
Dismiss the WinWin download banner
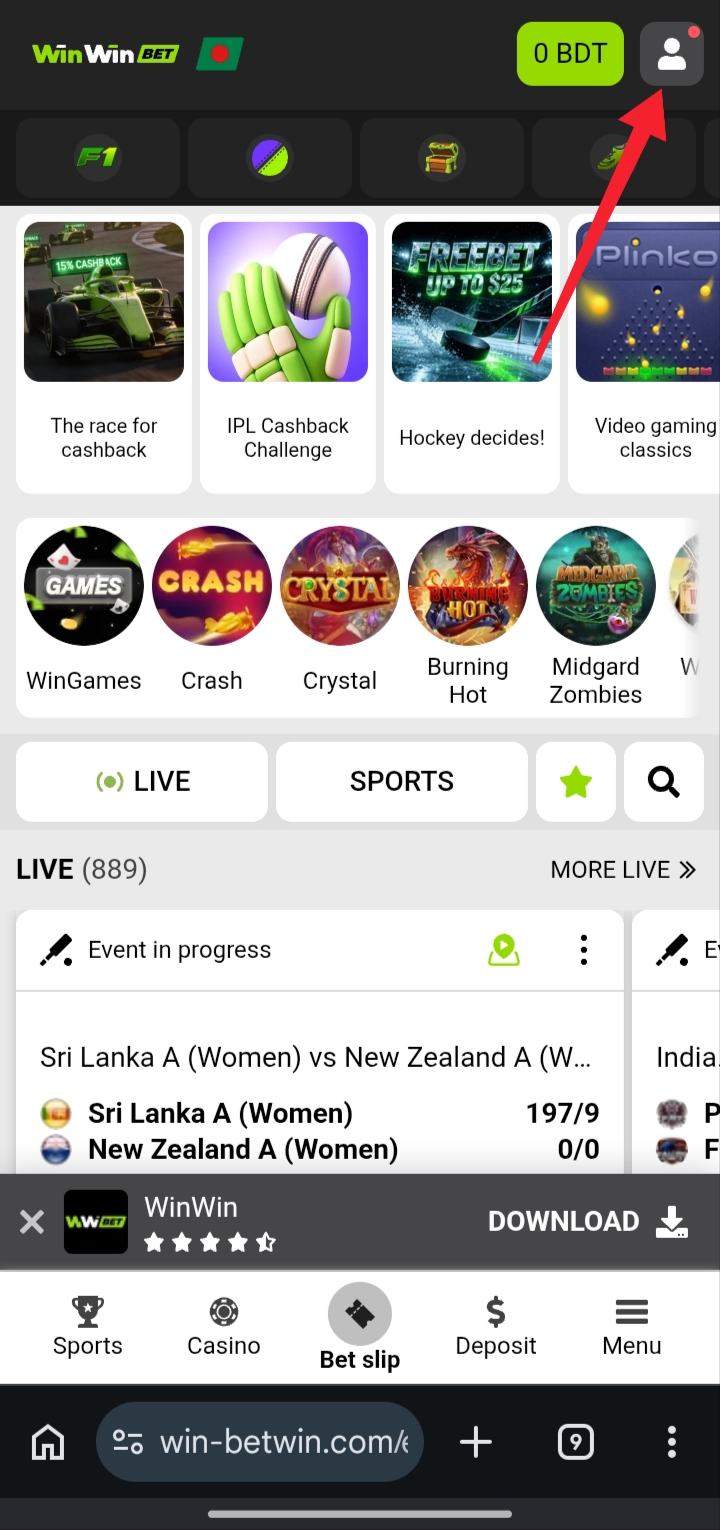32,1222
